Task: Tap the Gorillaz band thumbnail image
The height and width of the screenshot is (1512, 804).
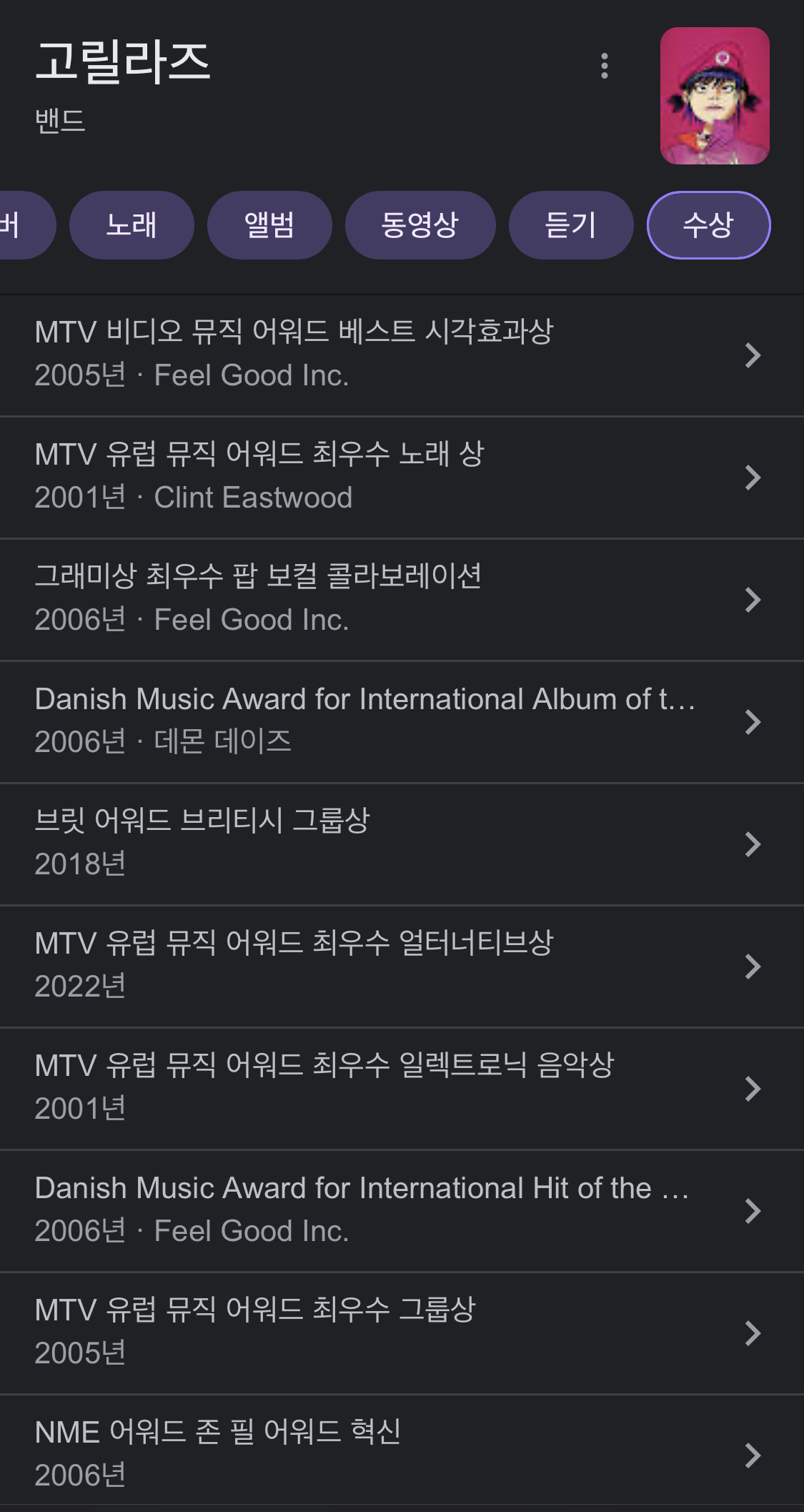Action: pyautogui.click(x=715, y=96)
